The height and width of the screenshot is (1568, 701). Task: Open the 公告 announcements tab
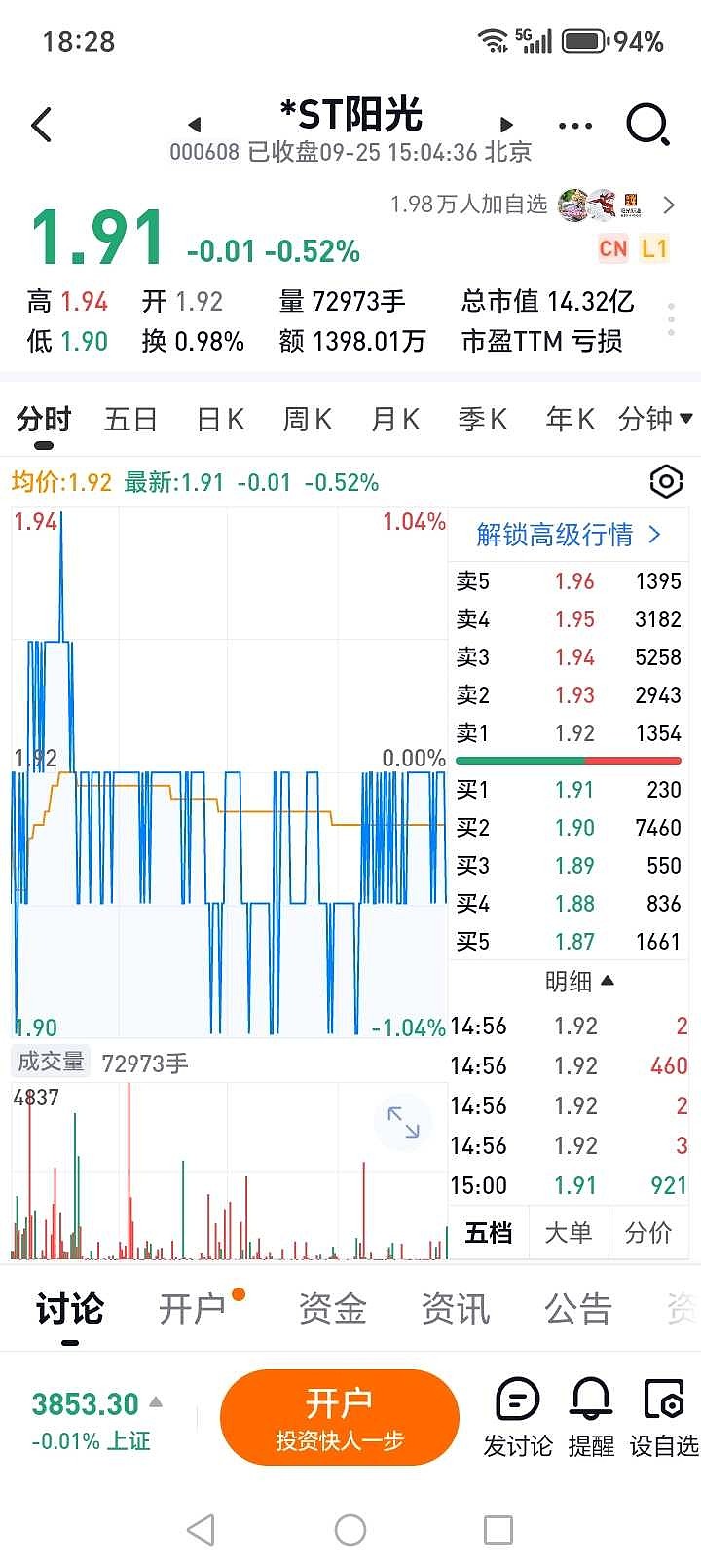click(x=577, y=1309)
